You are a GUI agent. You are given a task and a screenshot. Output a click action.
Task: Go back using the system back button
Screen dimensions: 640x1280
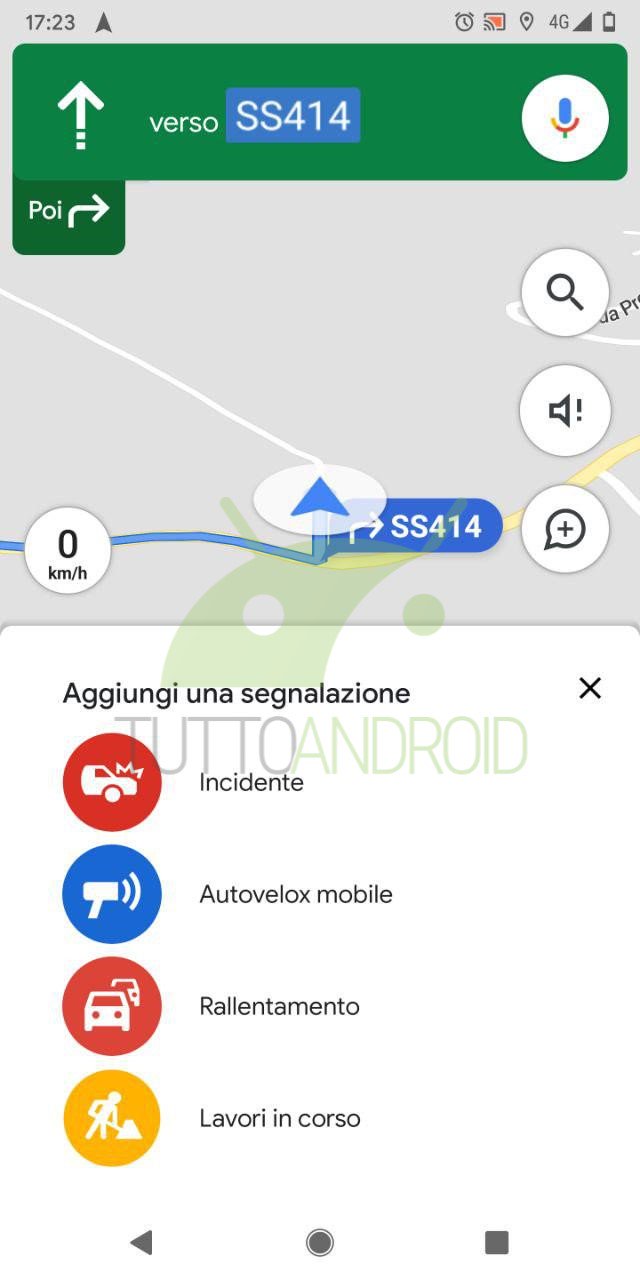(x=141, y=1242)
